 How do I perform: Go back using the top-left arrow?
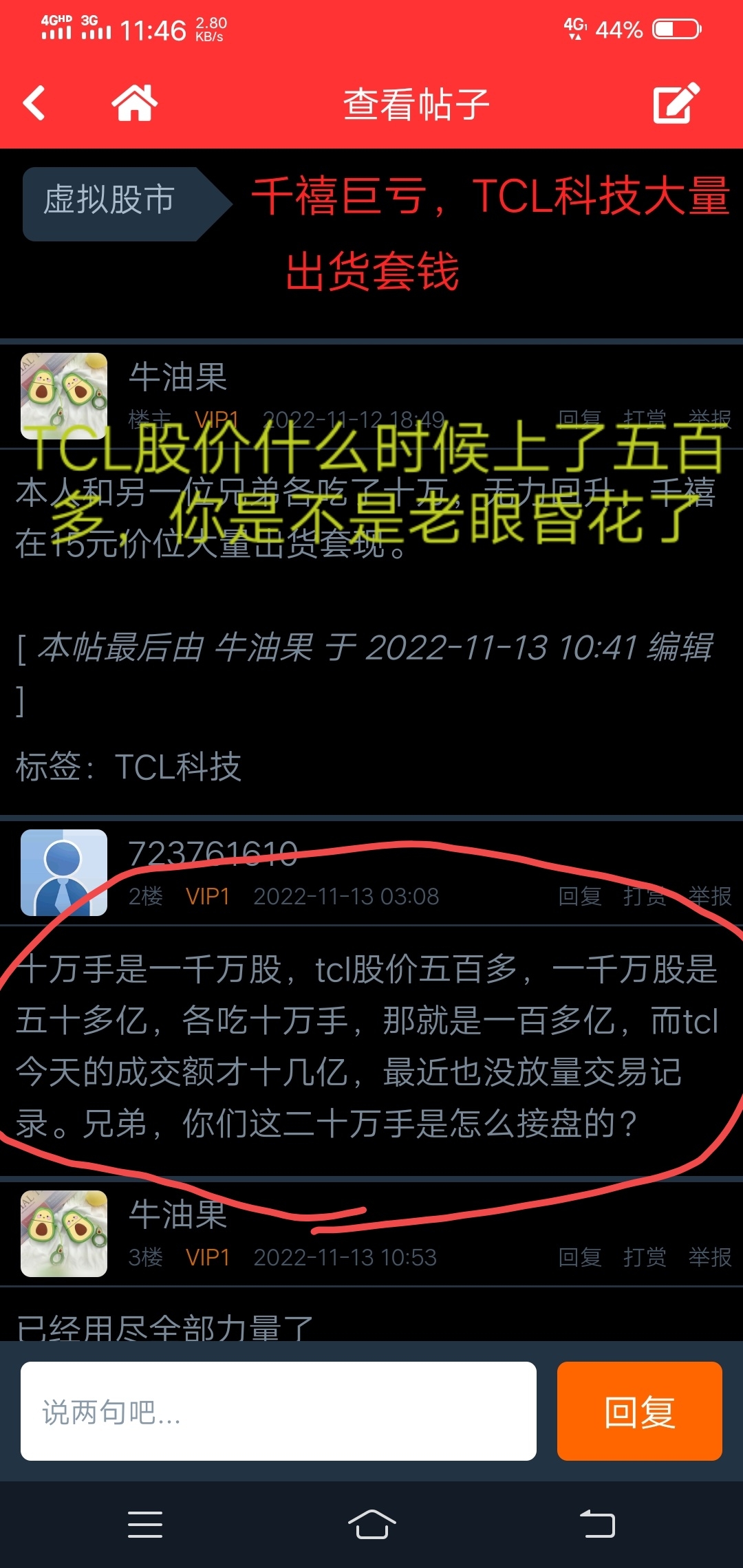34,104
